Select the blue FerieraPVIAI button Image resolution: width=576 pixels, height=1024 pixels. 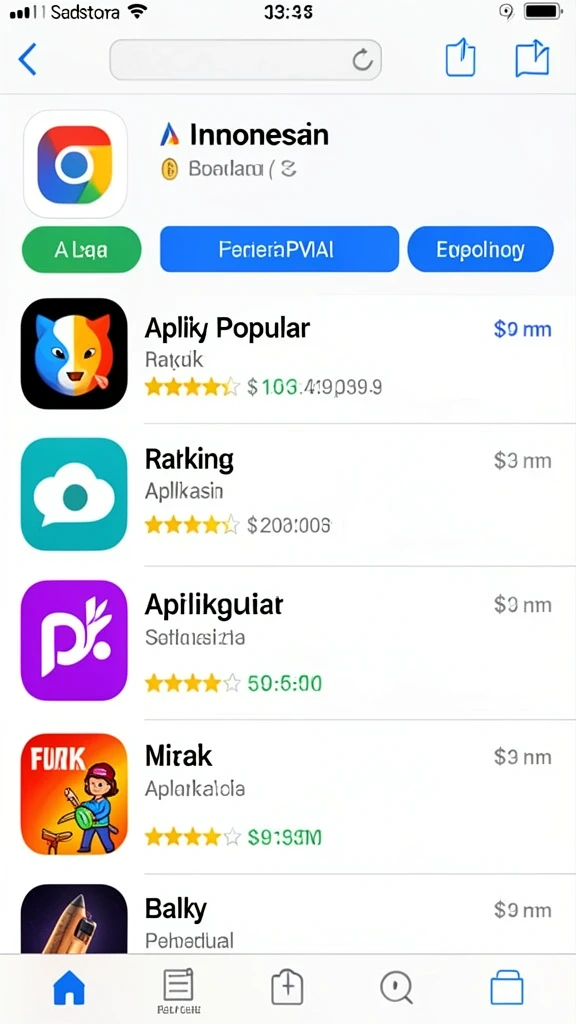click(280, 249)
